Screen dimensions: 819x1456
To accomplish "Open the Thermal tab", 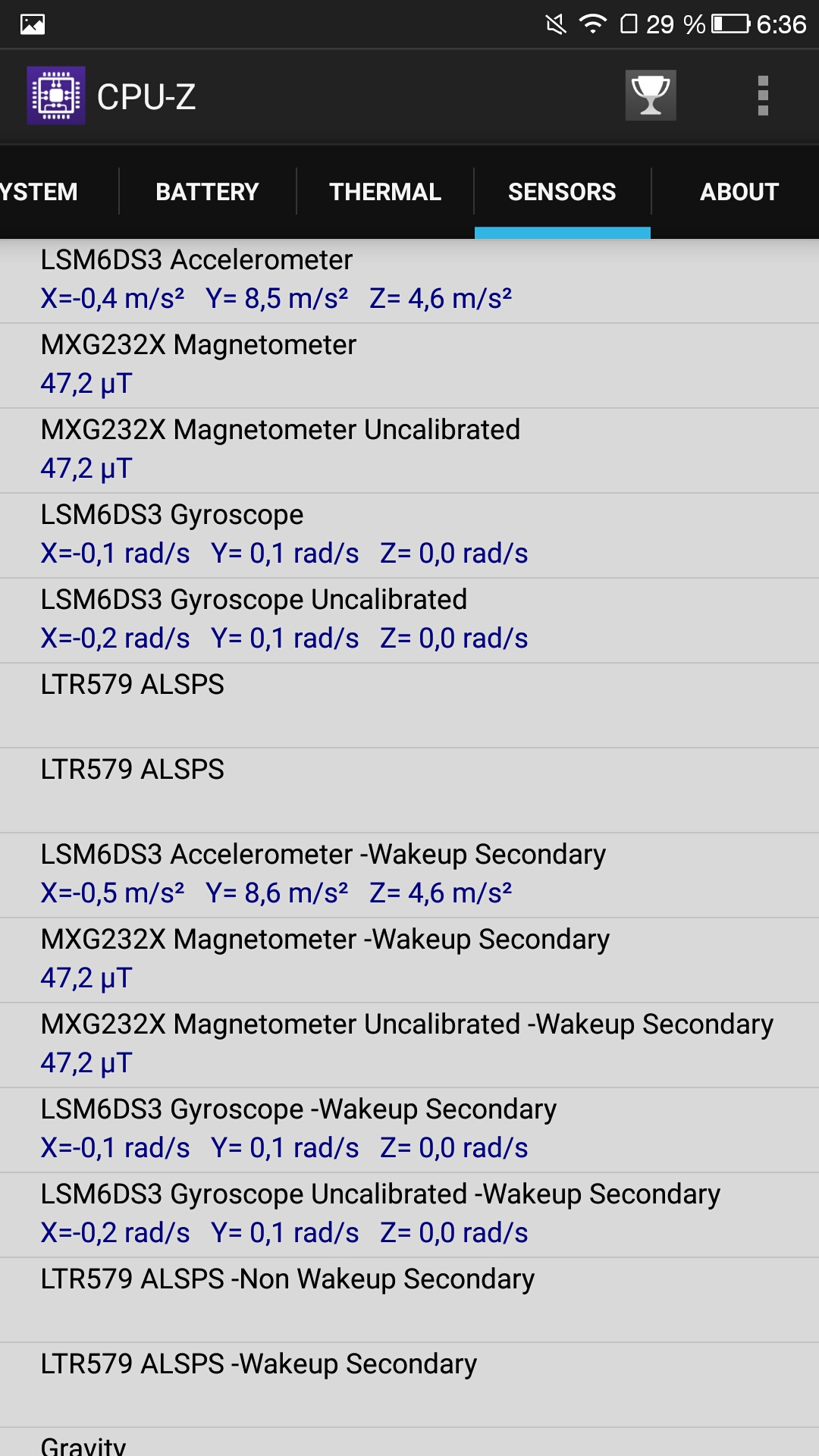I will pyautogui.click(x=385, y=192).
